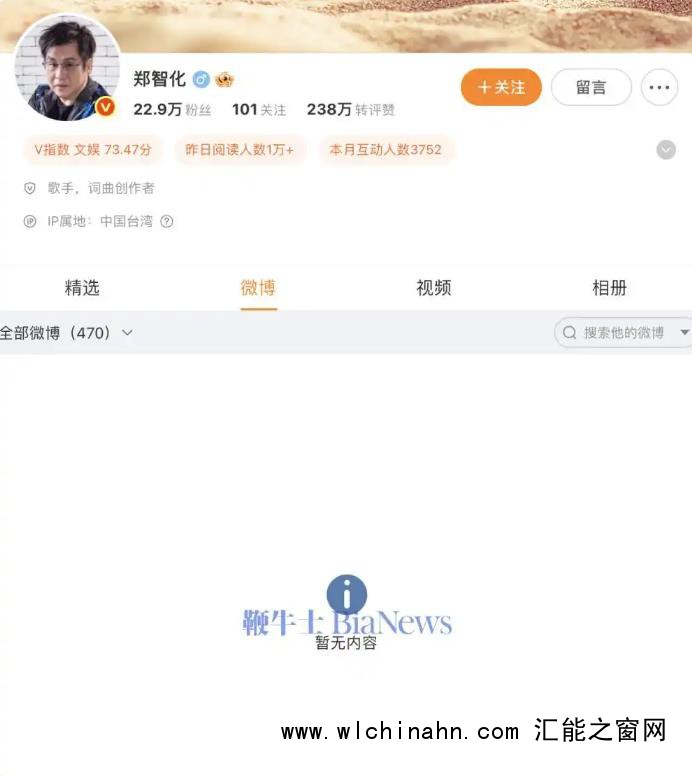Expand the profile details chevron
The image size is (692, 776).
[666, 150]
